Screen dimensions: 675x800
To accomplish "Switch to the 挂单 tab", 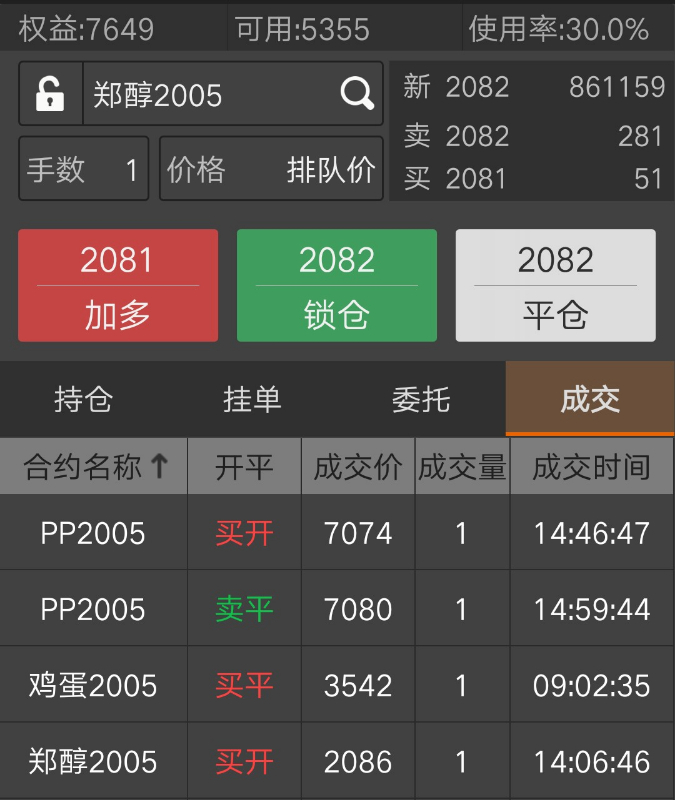I will (x=252, y=400).
